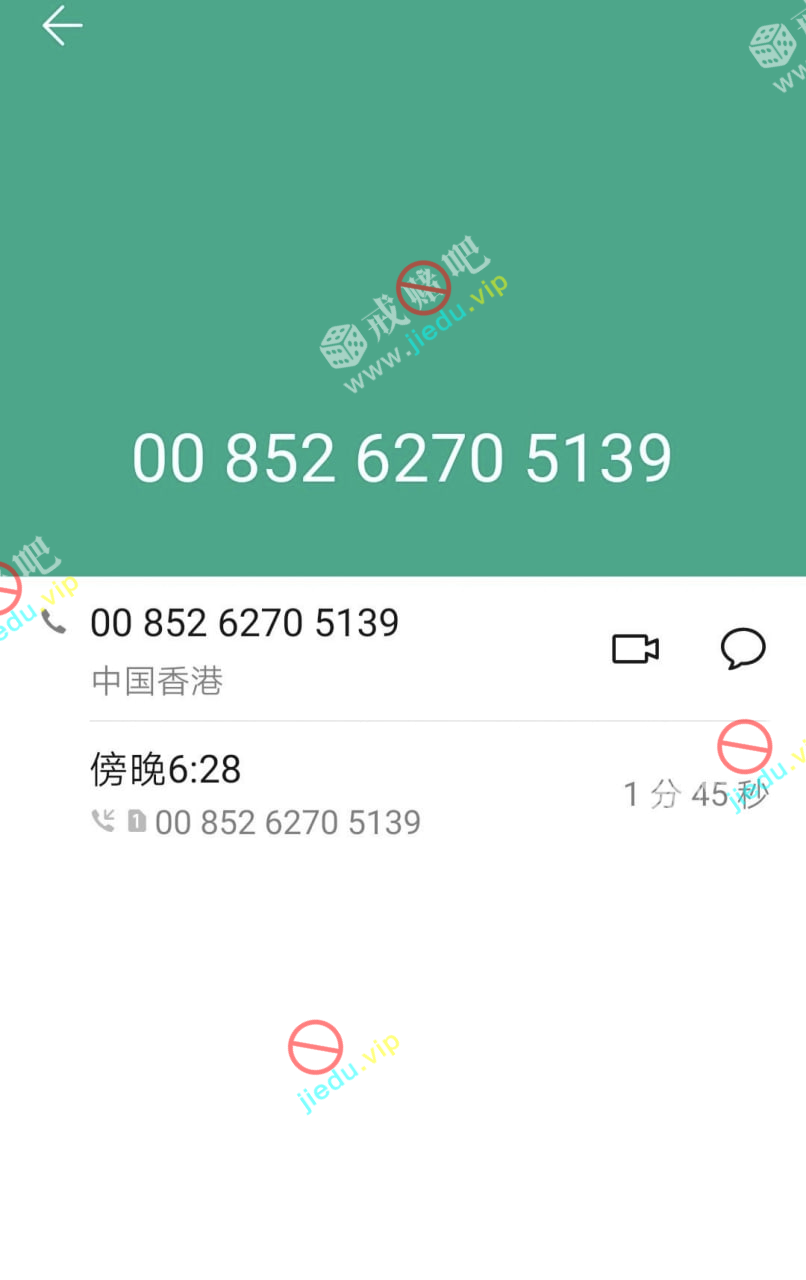Start a video call to this number

click(x=635, y=649)
